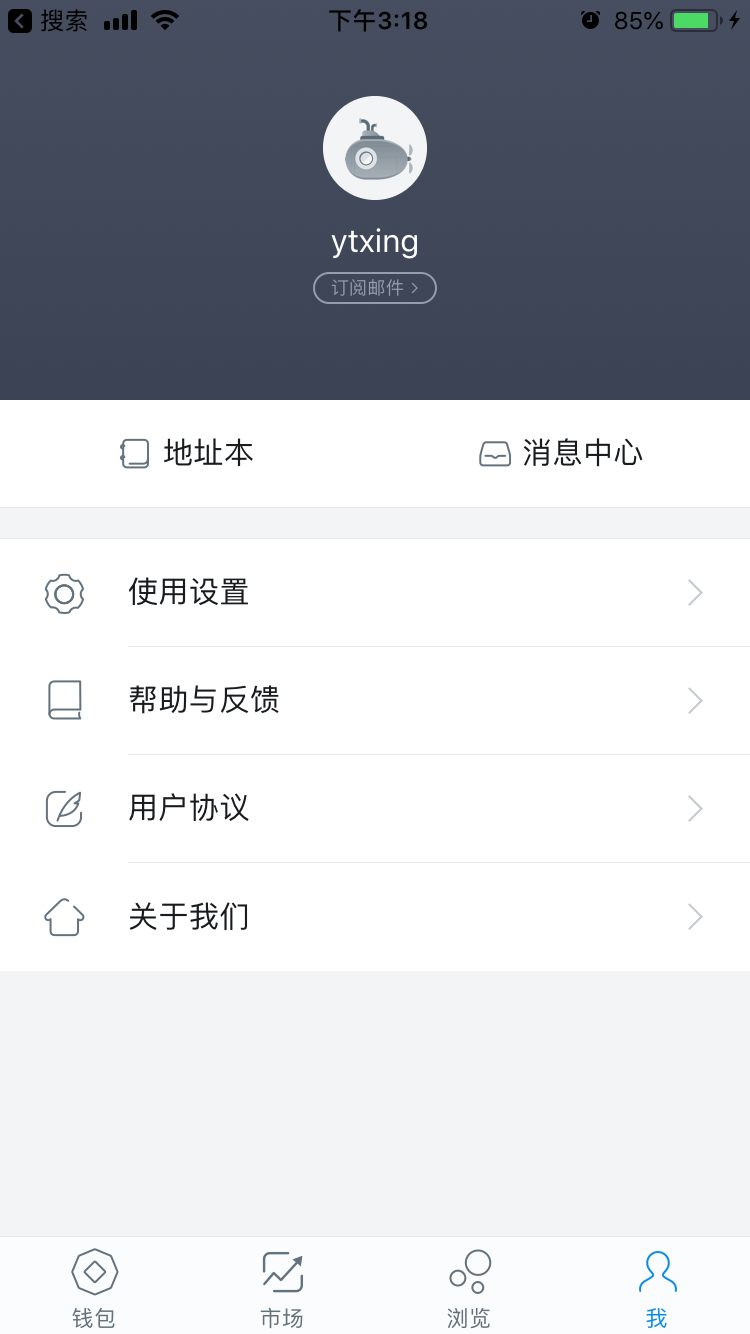Open the 消息中心 message center
This screenshot has height=1334, width=750.
point(560,453)
